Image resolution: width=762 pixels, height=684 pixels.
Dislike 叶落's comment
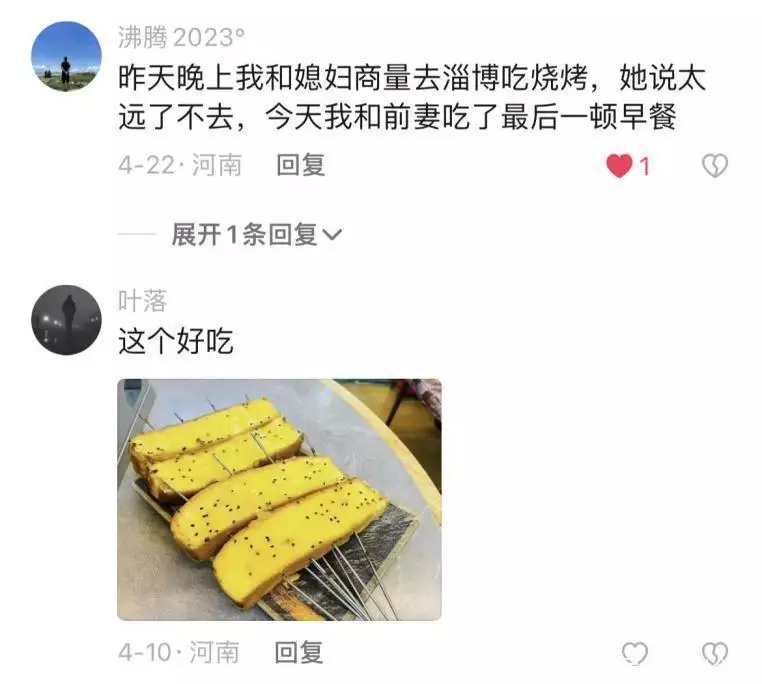tap(714, 655)
